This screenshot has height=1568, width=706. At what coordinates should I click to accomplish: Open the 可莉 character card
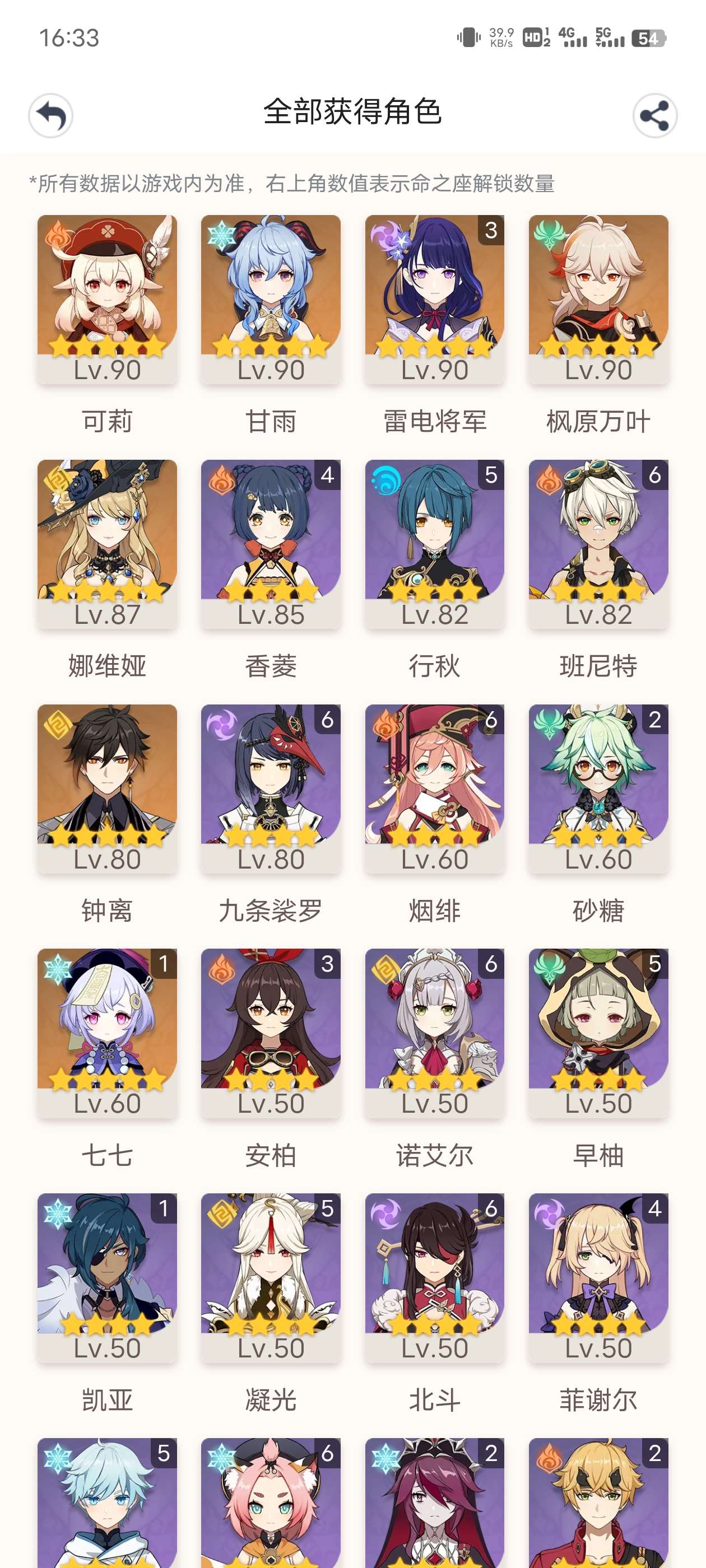[x=107, y=298]
